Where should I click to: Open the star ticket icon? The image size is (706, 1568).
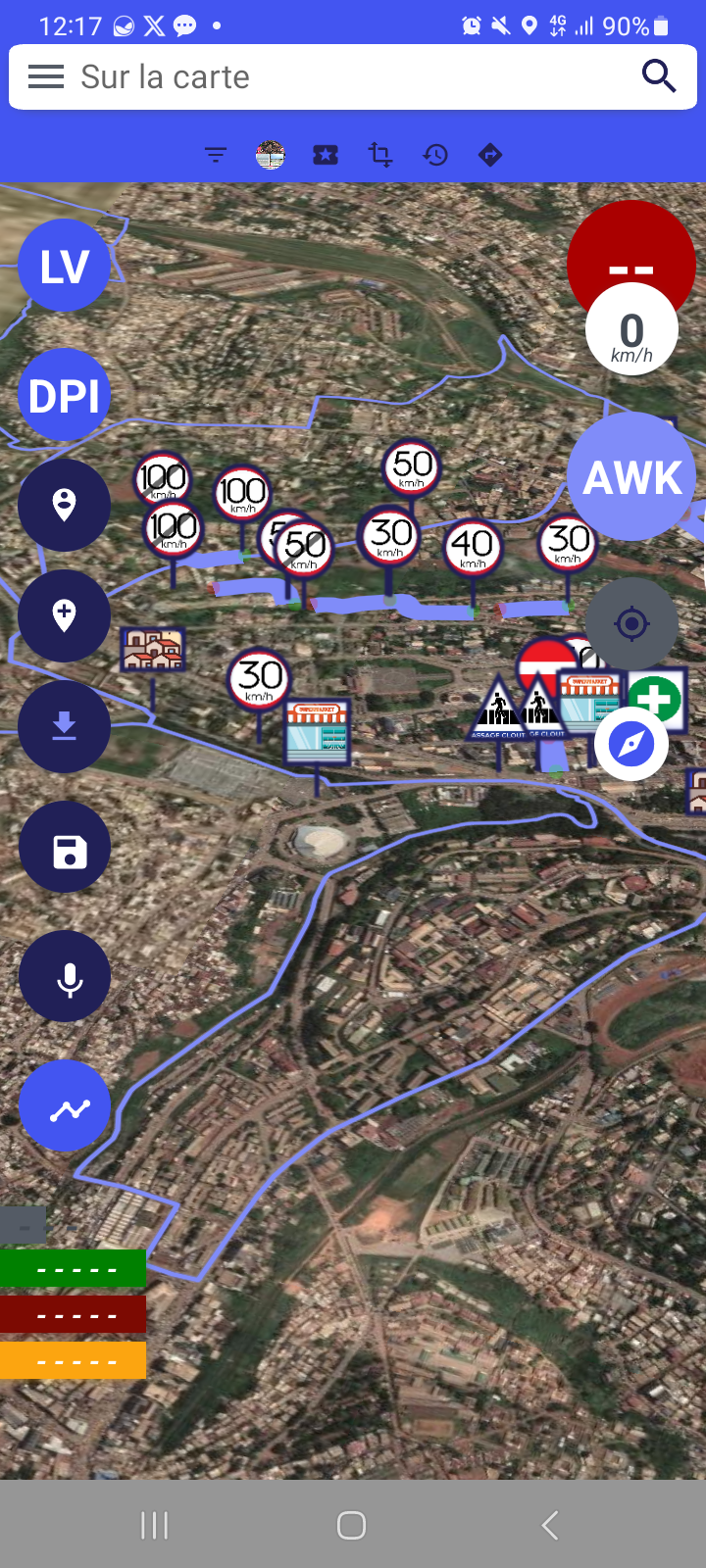click(x=326, y=155)
